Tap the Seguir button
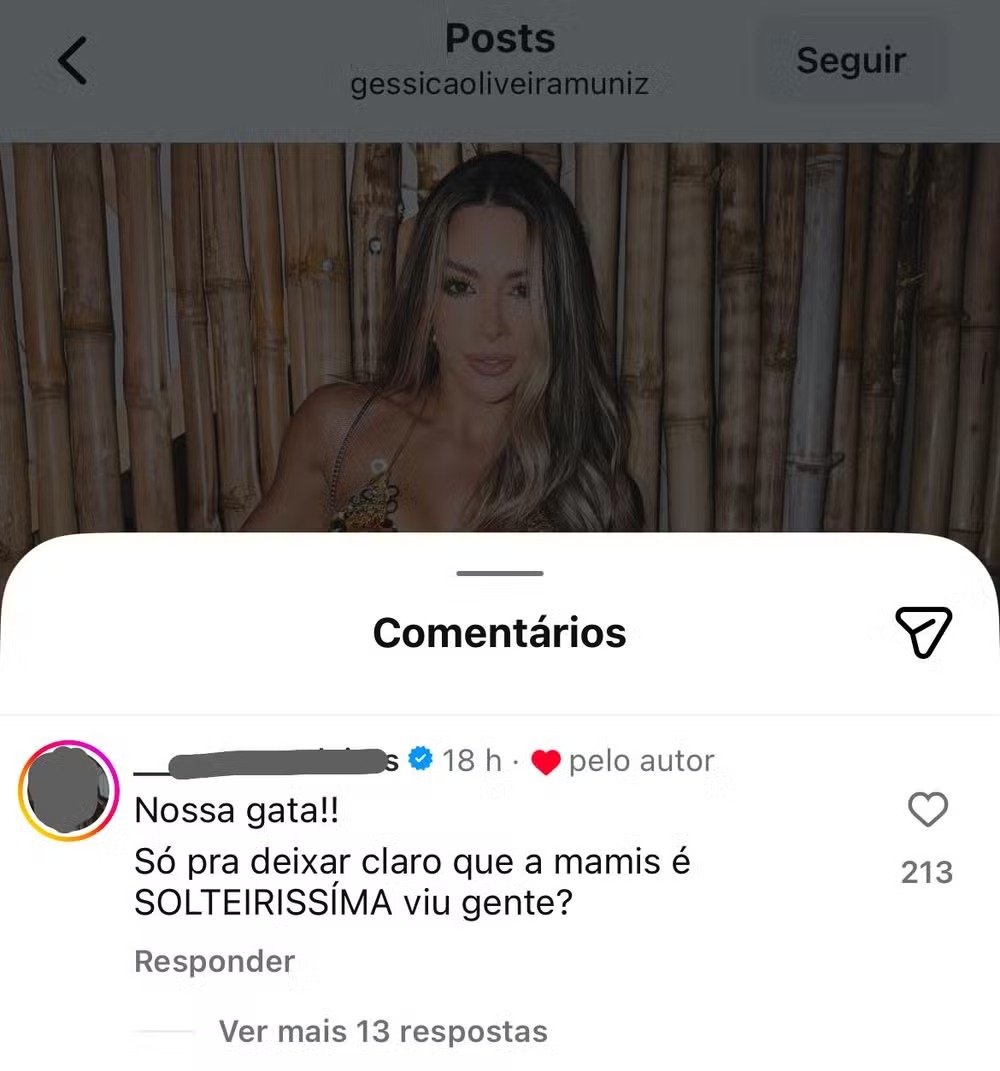 click(x=850, y=61)
